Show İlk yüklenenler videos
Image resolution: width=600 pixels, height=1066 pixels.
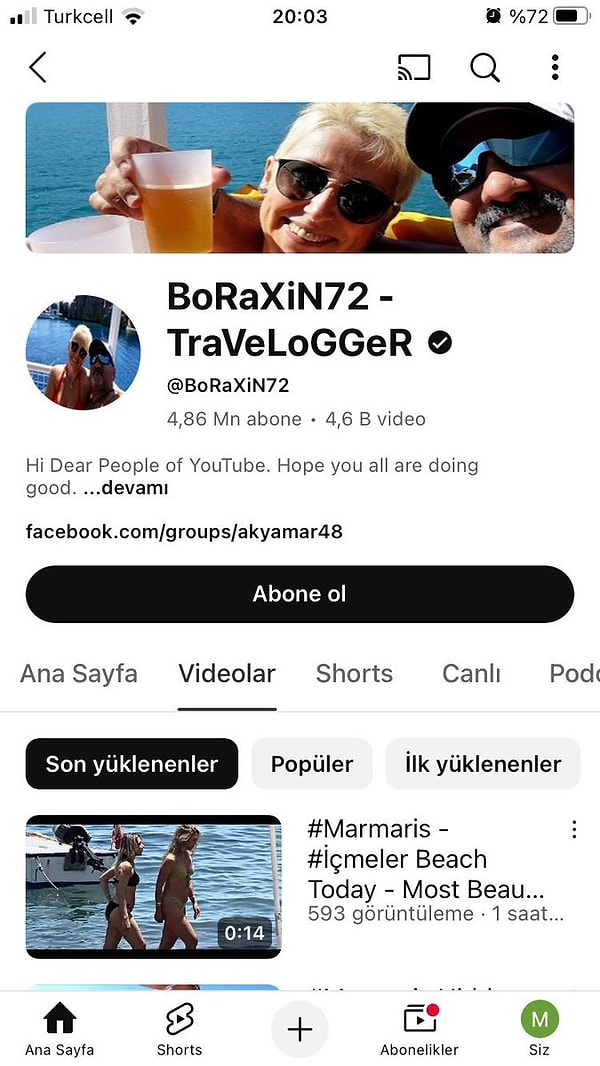tap(483, 764)
